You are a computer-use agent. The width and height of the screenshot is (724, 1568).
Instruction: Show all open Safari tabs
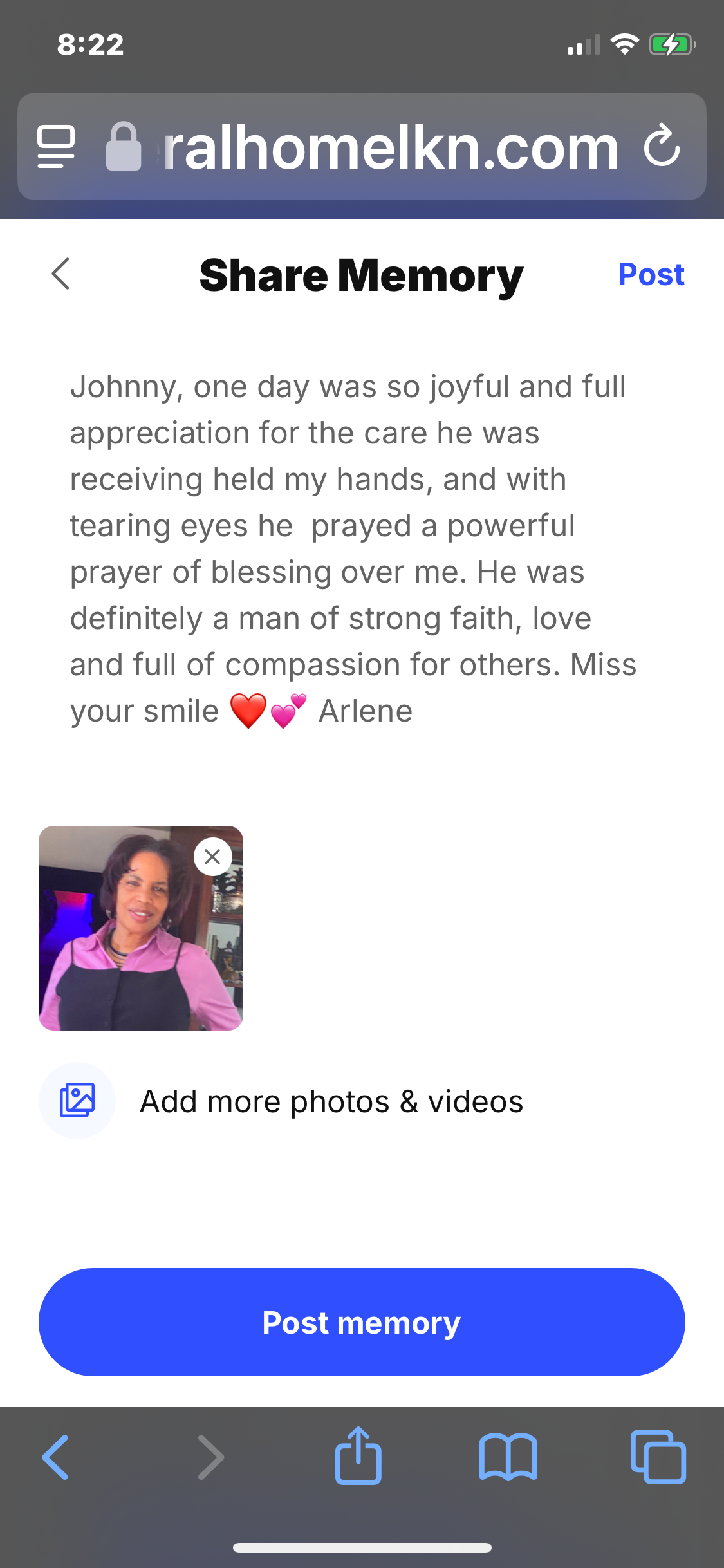pos(658,1457)
